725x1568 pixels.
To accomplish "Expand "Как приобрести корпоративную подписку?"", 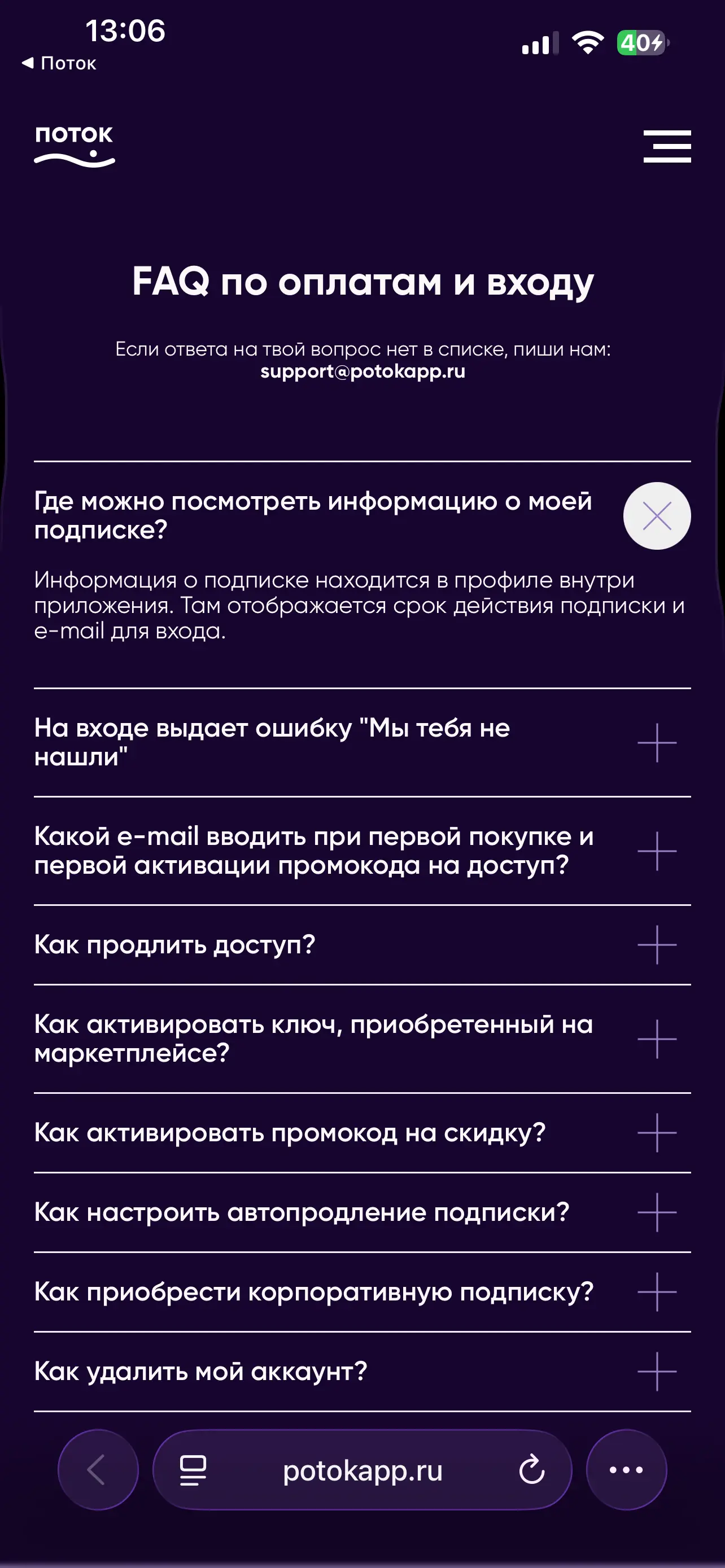I will click(656, 1291).
